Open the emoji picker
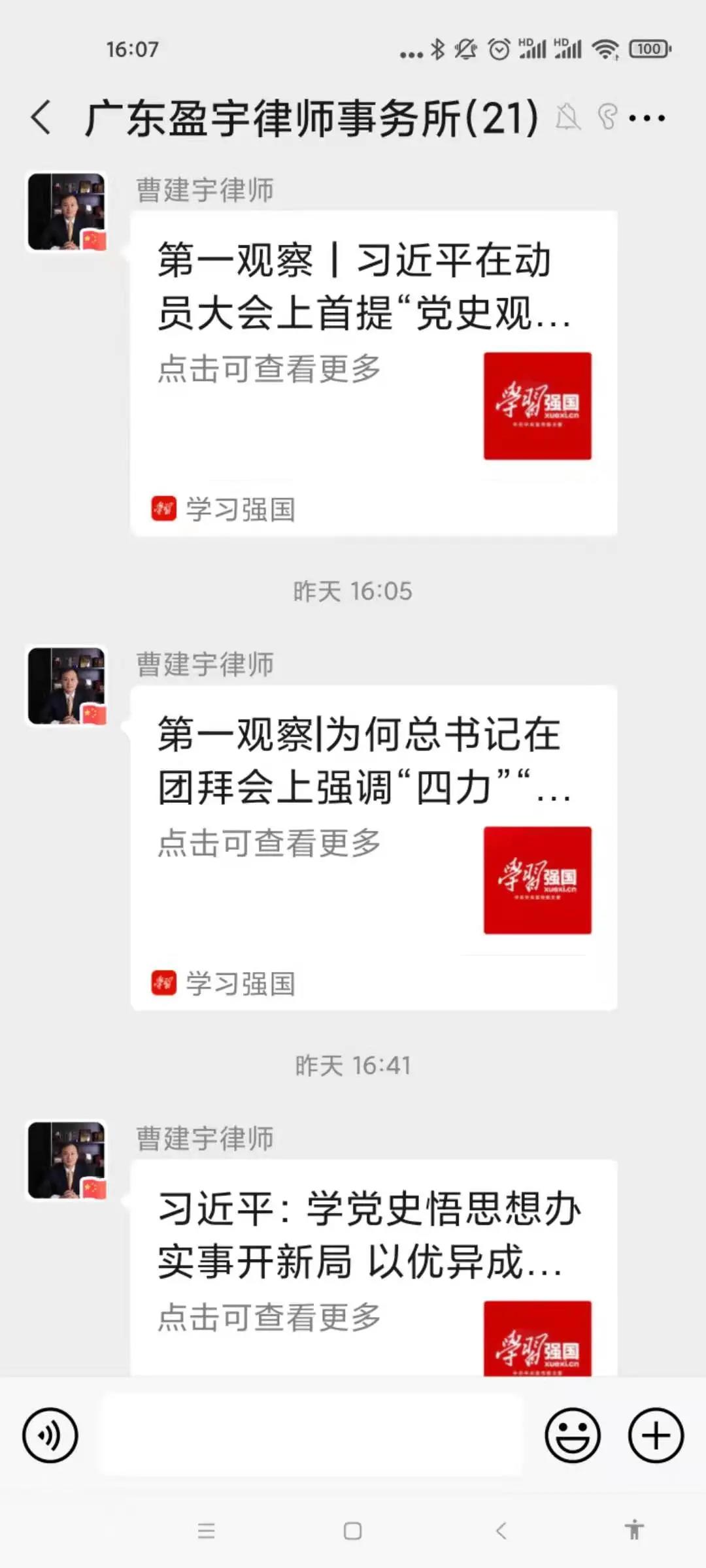Viewport: 706px width, 1568px height. (573, 1435)
